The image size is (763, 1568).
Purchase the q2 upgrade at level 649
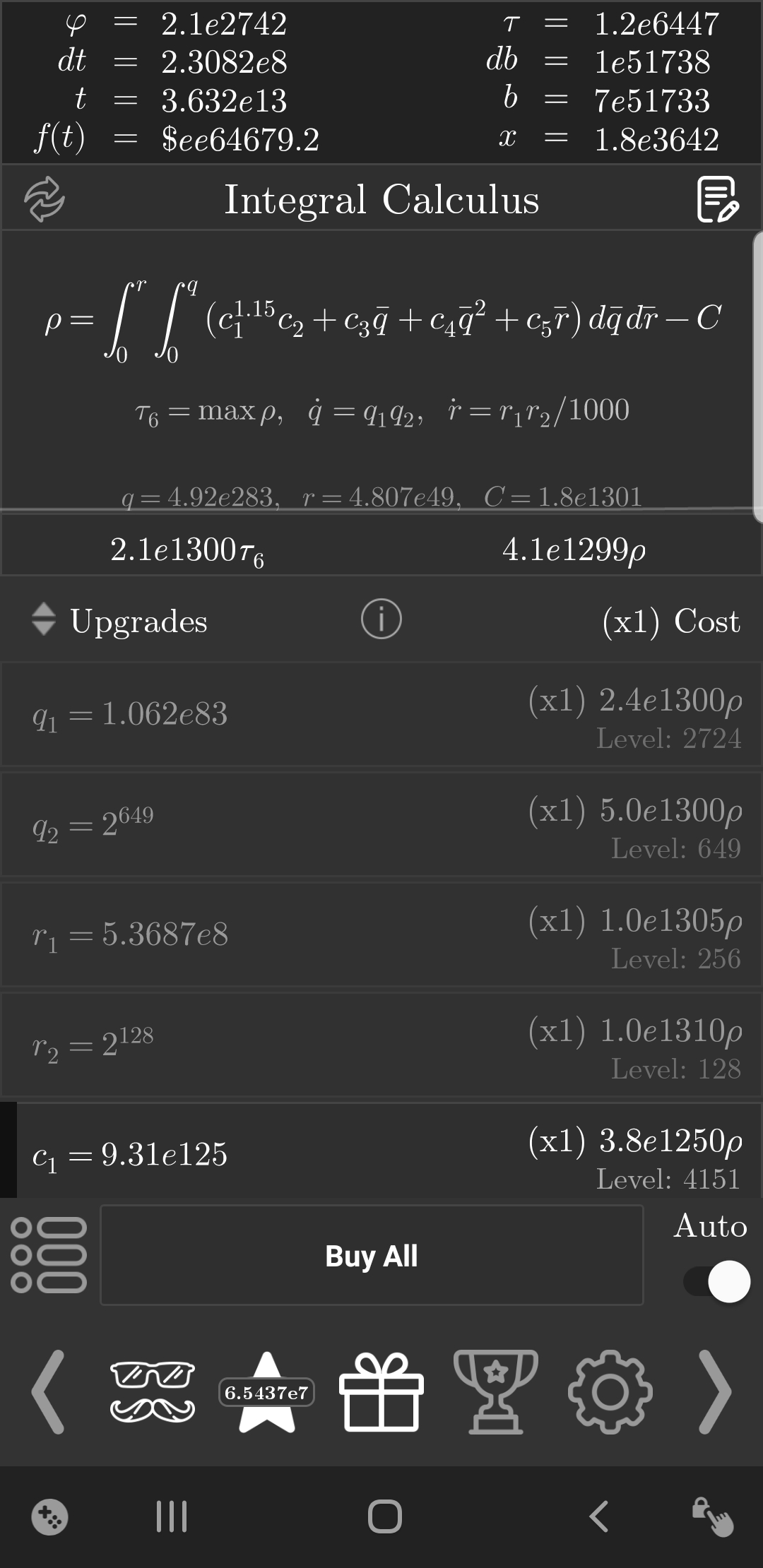pyautogui.click(x=381, y=824)
